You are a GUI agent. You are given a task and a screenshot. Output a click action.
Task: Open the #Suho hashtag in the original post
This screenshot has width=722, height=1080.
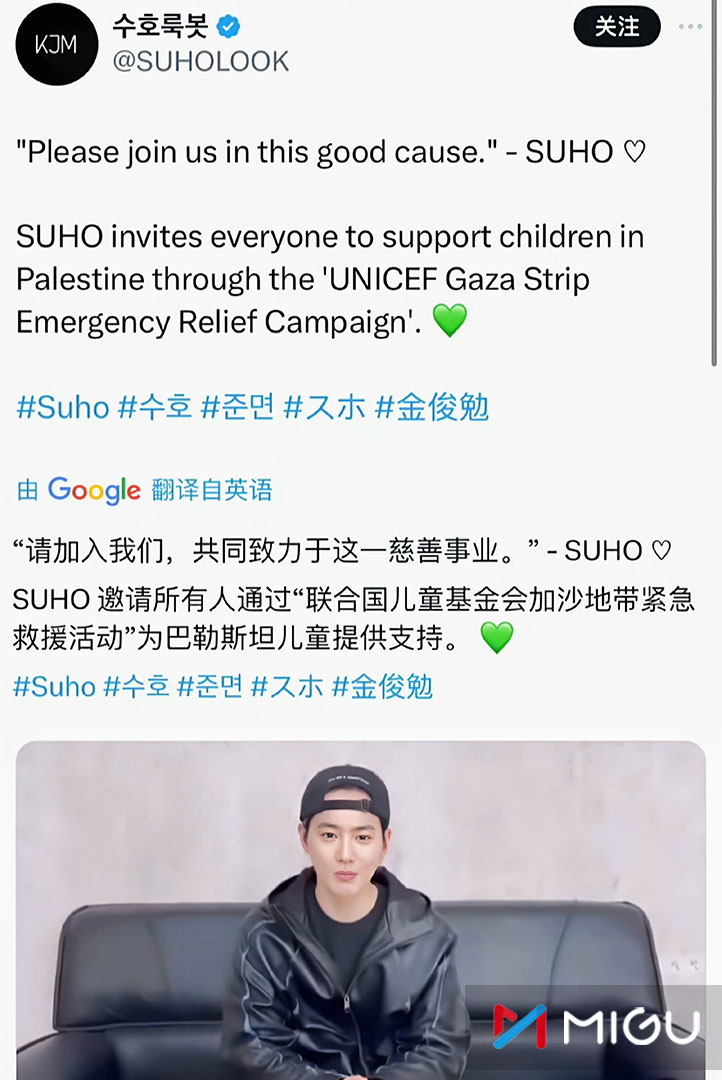(x=62, y=408)
